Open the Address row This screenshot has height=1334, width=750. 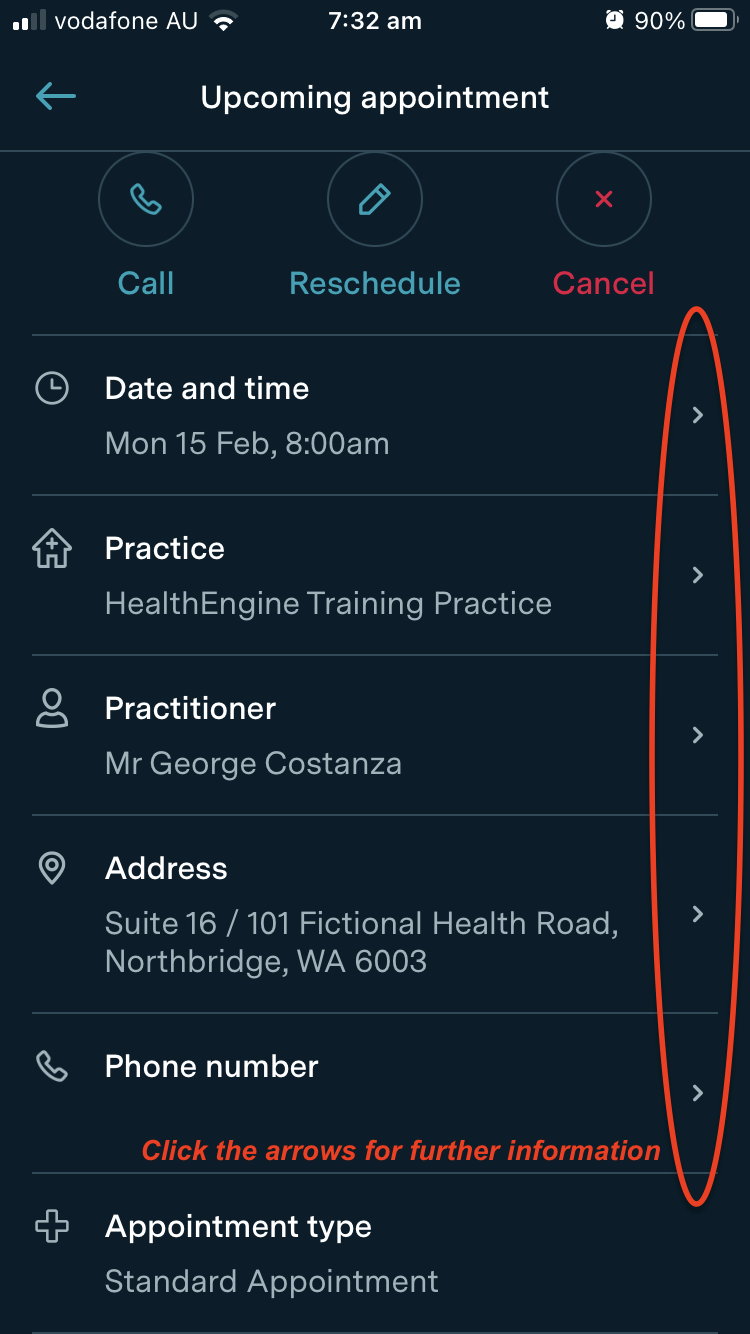click(x=375, y=914)
